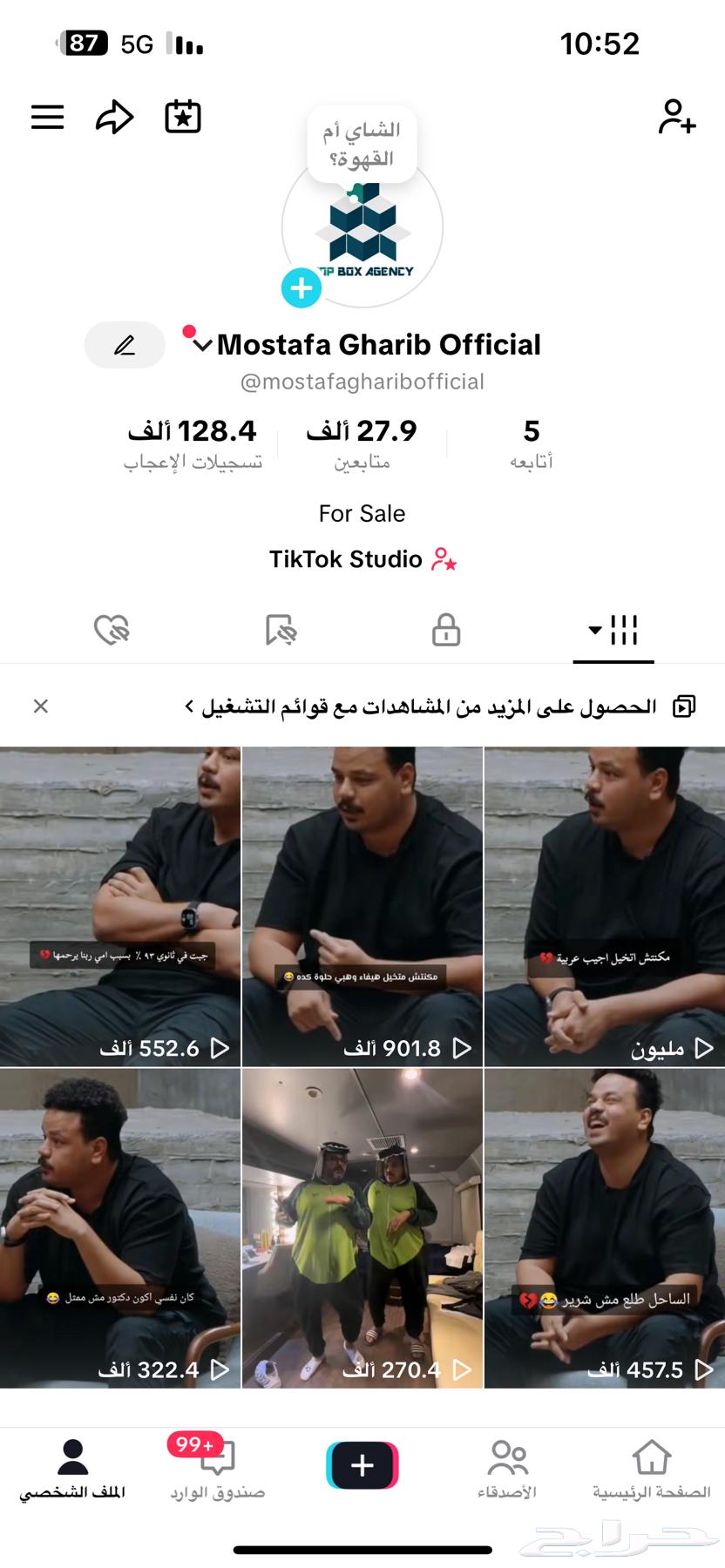Open the edit profile pencil icon
Image resolution: width=725 pixels, height=1568 pixels.
click(124, 345)
